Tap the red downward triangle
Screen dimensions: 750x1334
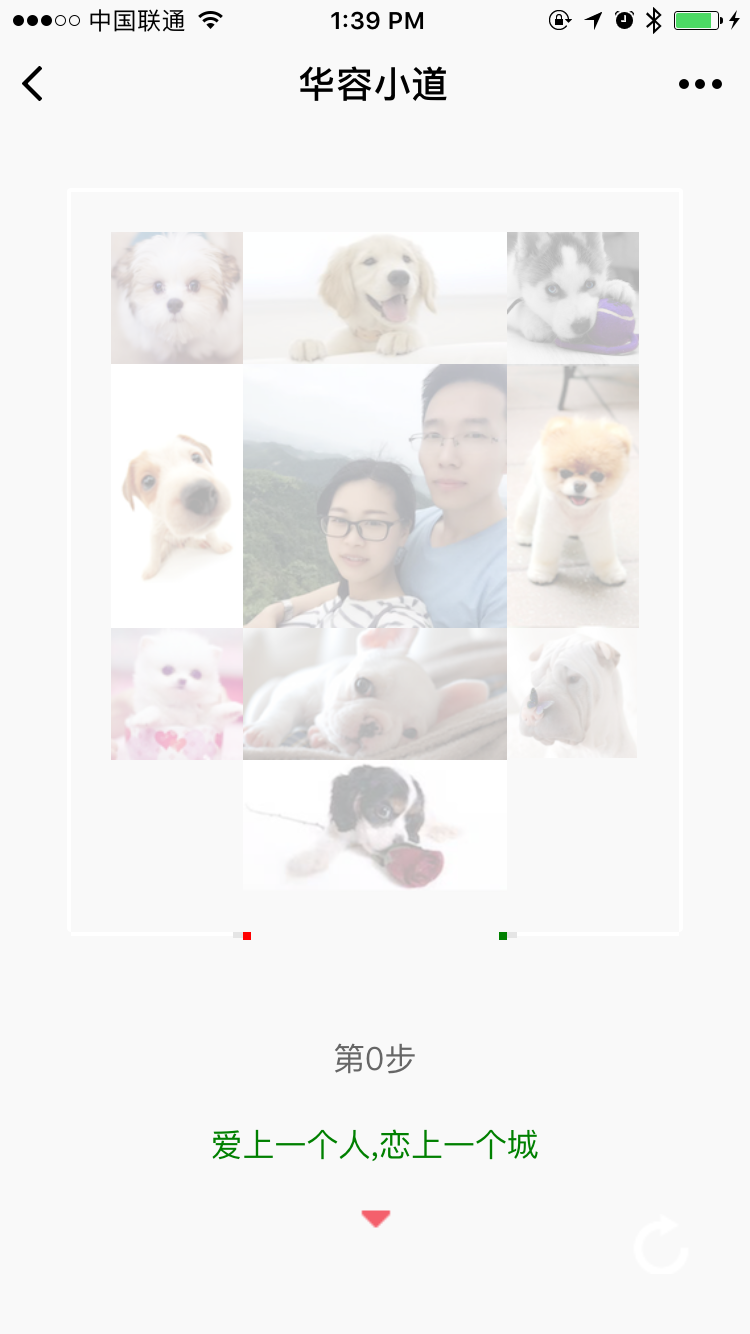(x=375, y=1219)
